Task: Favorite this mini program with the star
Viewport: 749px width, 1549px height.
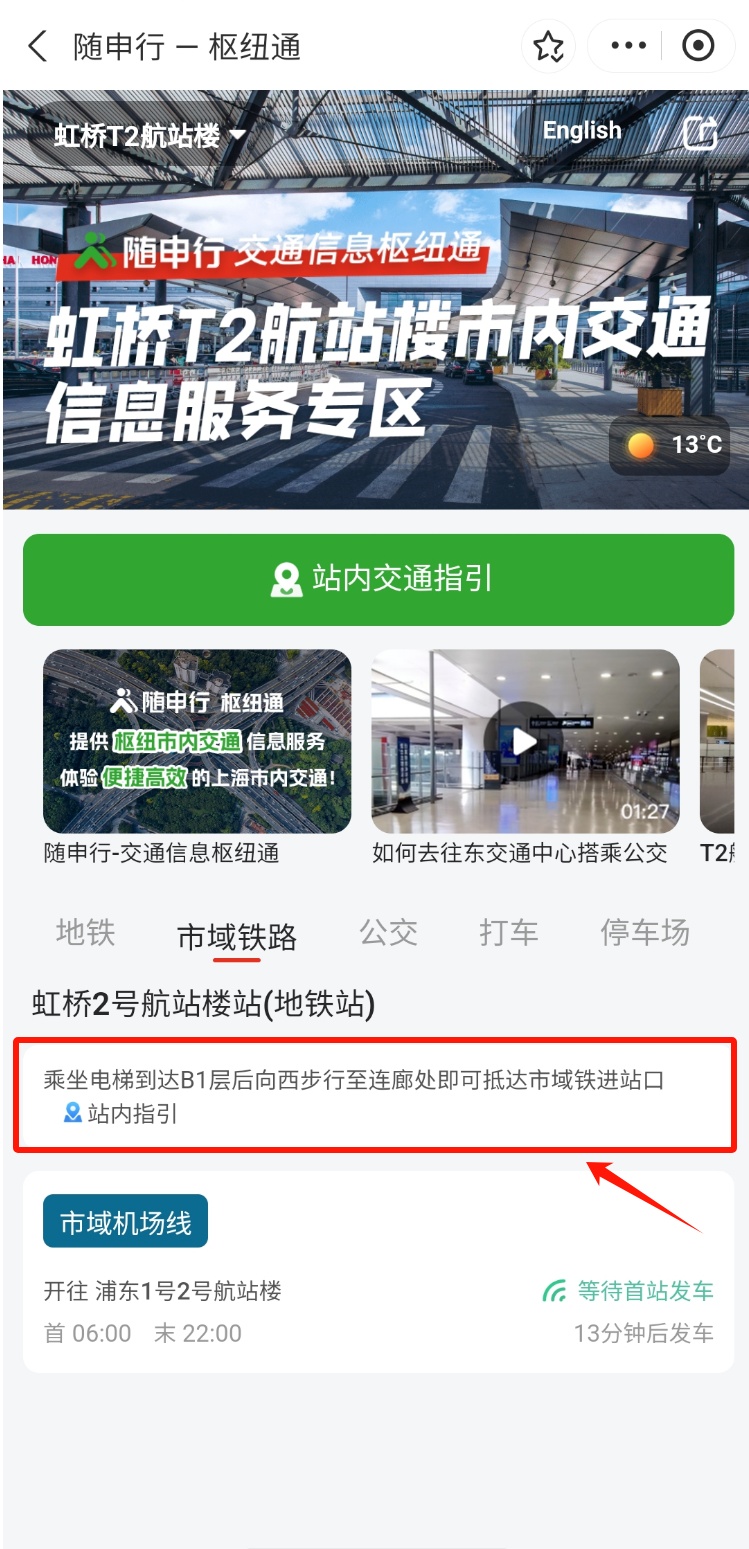Action: [548, 47]
